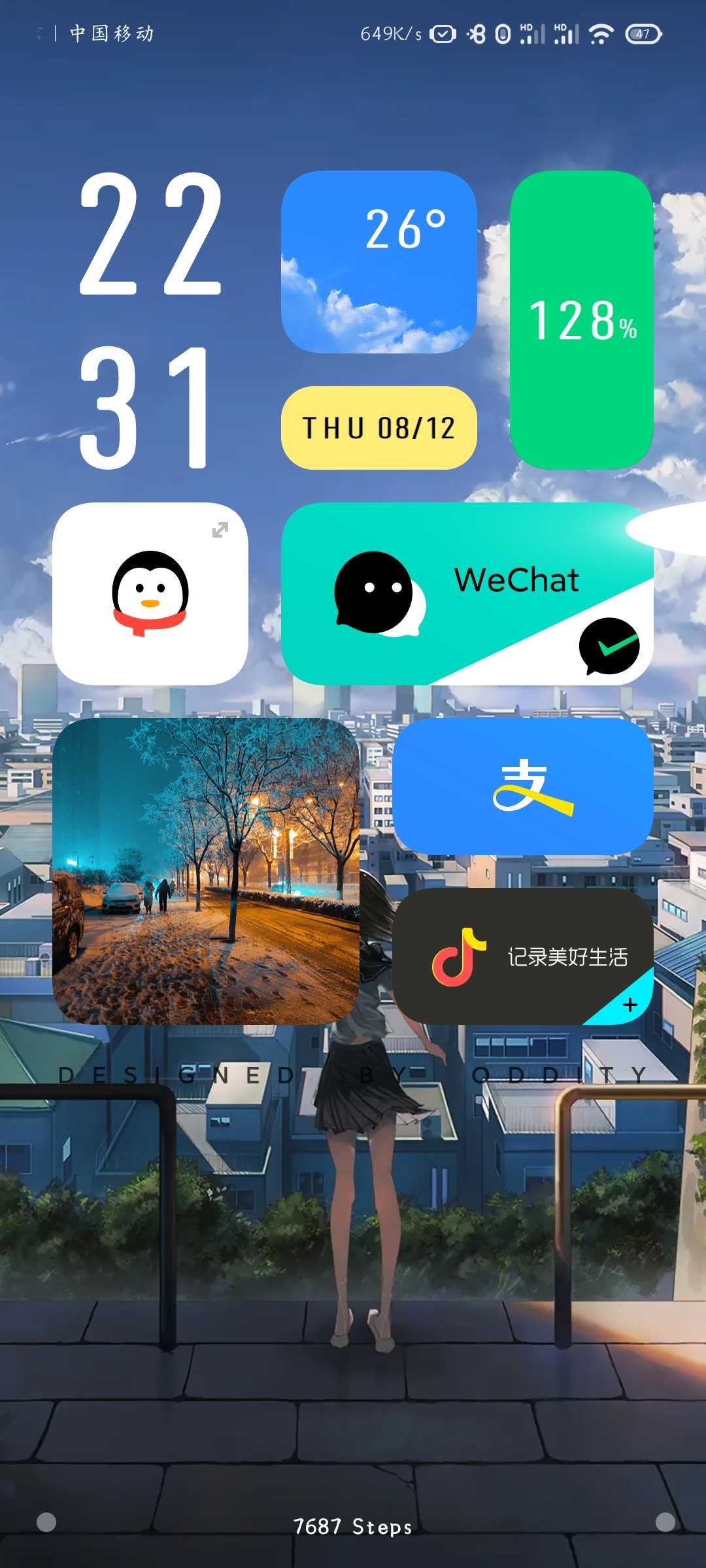Open the QQ penguin app tile
Viewport: 706px width, 1568px height.
pyautogui.click(x=150, y=594)
